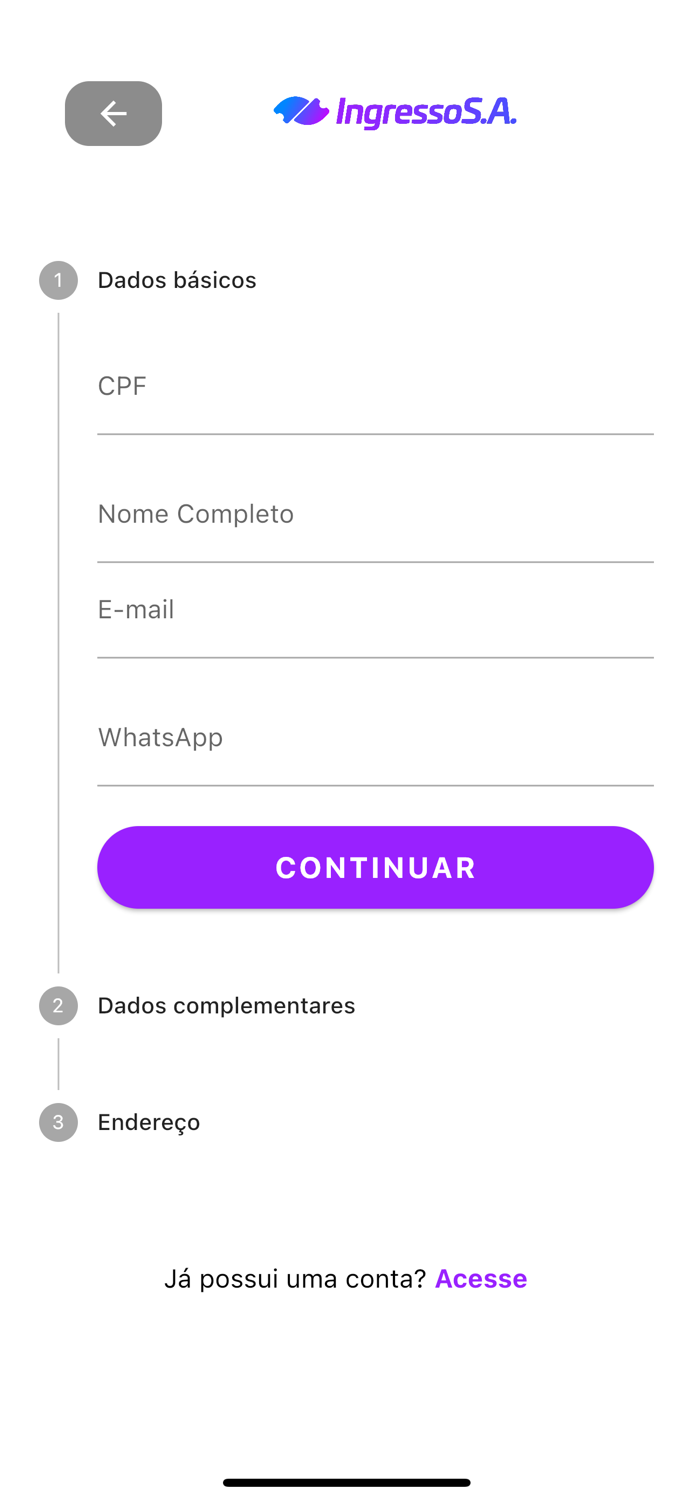693x1500 pixels.
Task: Open the Acesse login link
Action: pyautogui.click(x=480, y=1279)
